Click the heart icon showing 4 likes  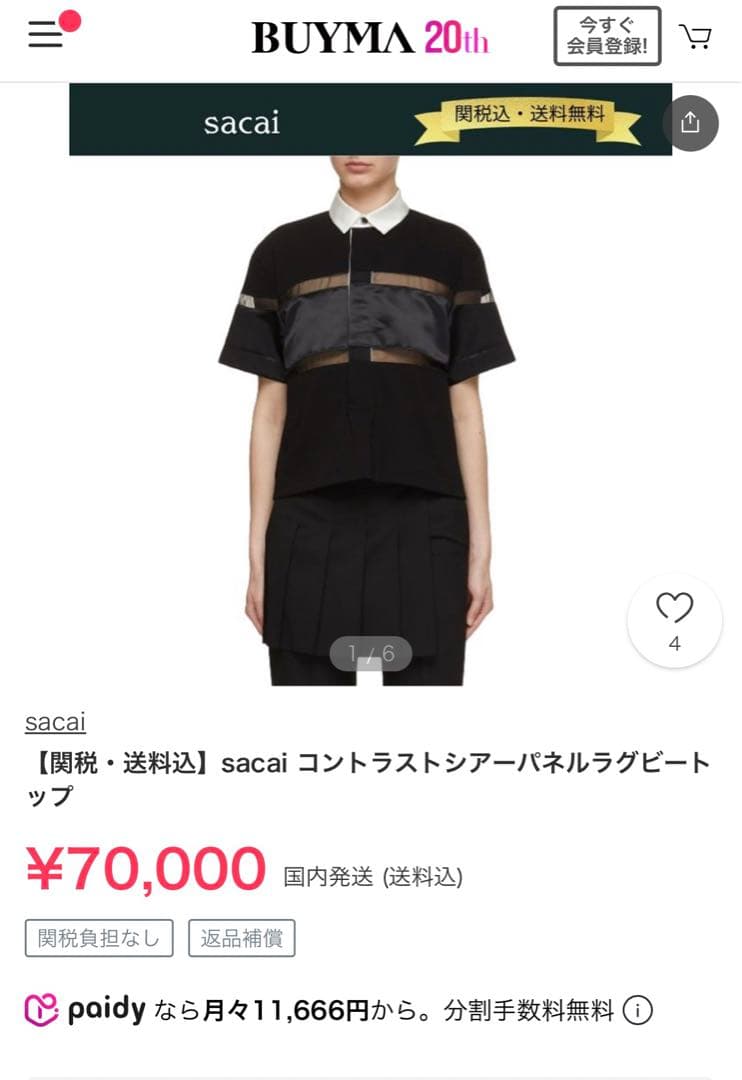coord(674,618)
